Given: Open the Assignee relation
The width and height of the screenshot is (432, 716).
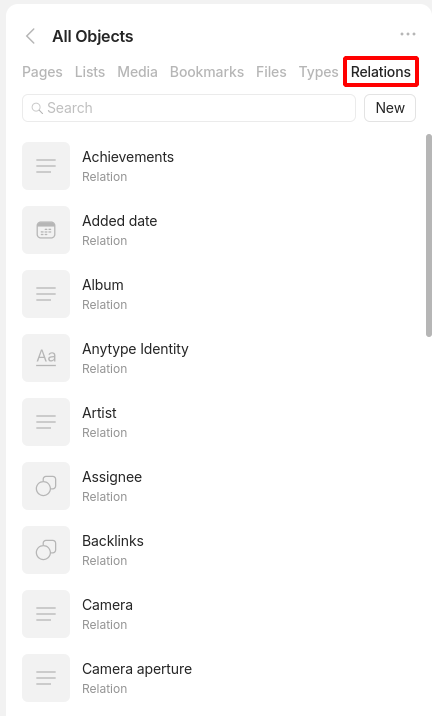Looking at the screenshot, I should pyautogui.click(x=219, y=486).
